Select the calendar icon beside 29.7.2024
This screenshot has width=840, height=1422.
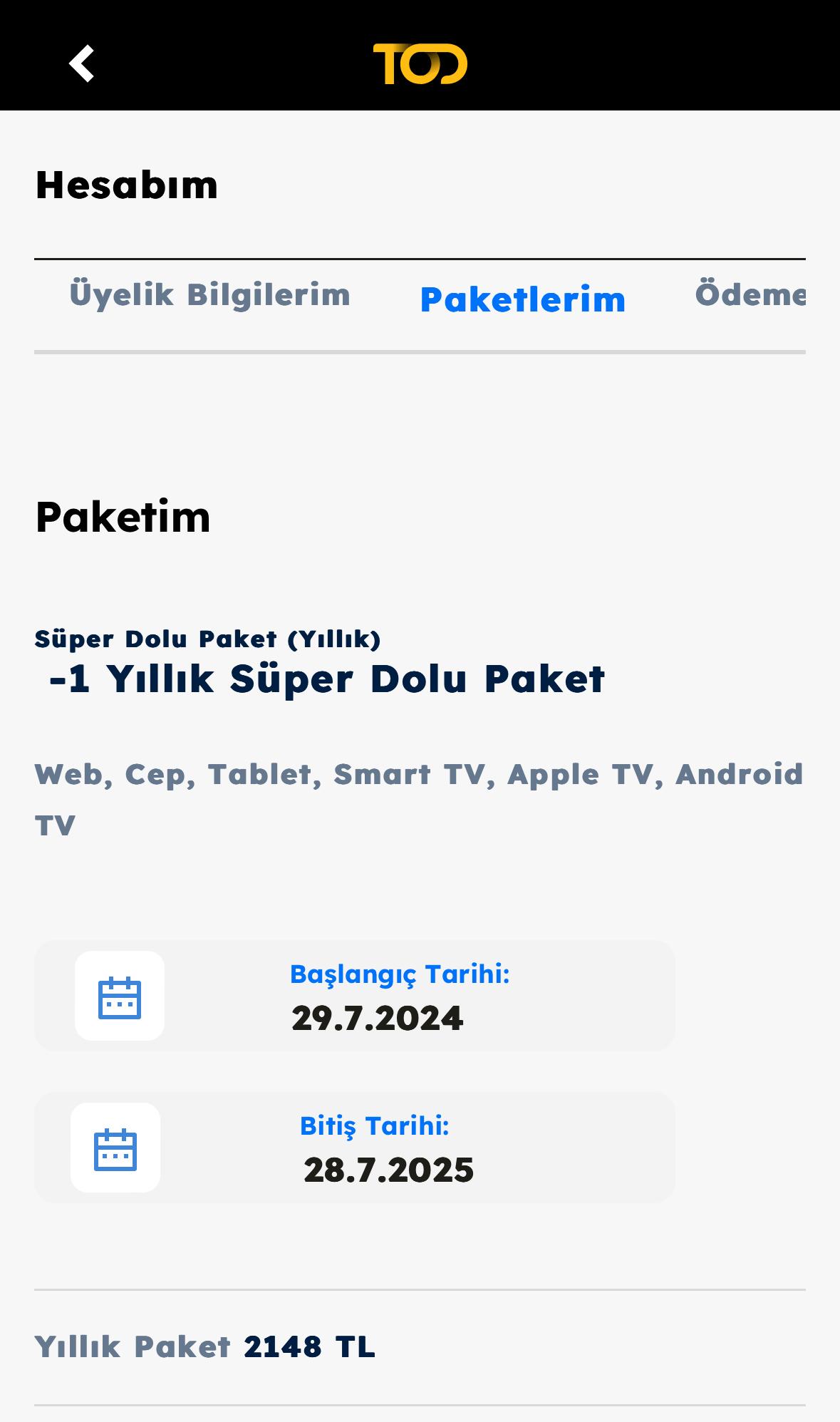pyautogui.click(x=120, y=996)
